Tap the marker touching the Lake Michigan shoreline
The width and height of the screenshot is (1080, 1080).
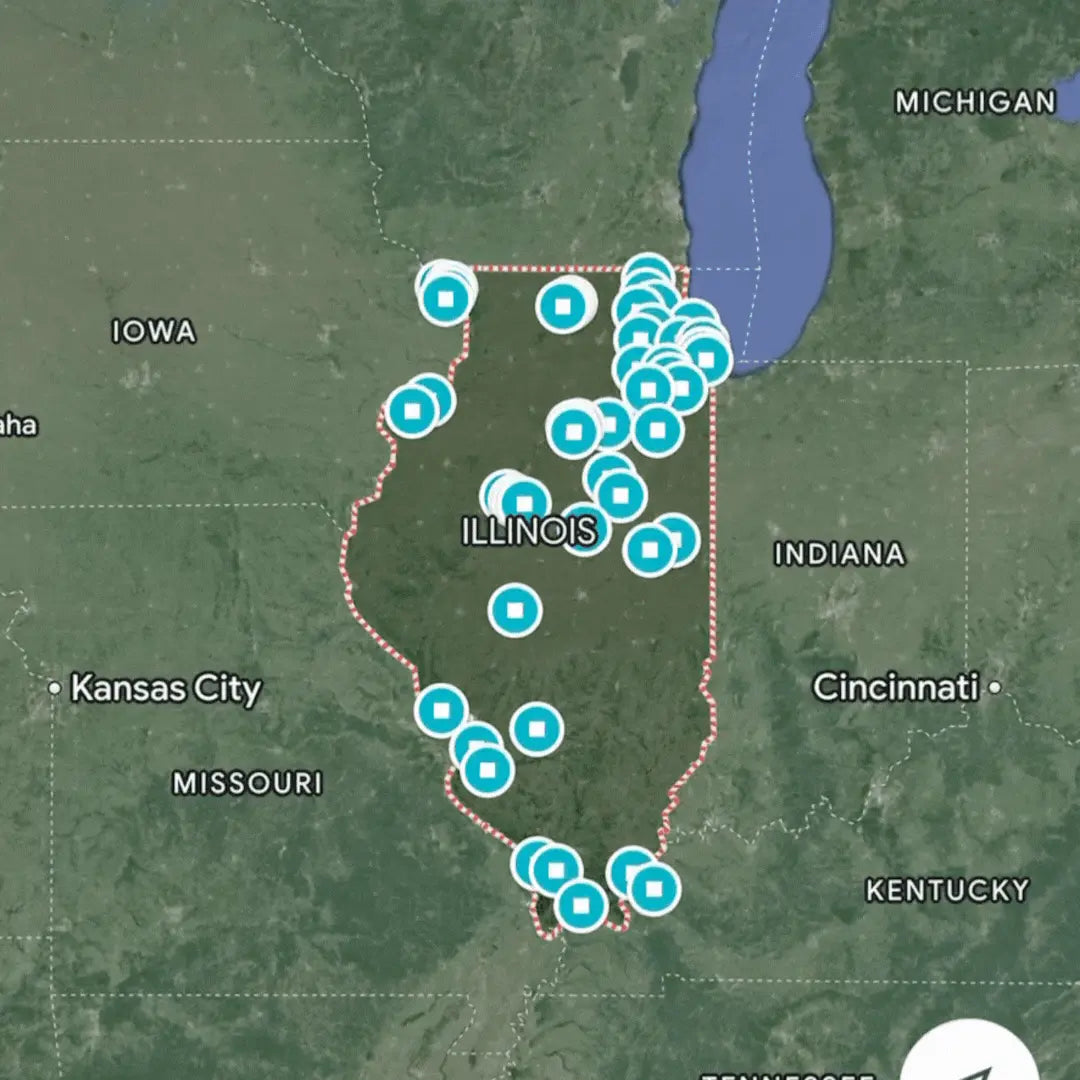pyautogui.click(x=708, y=356)
